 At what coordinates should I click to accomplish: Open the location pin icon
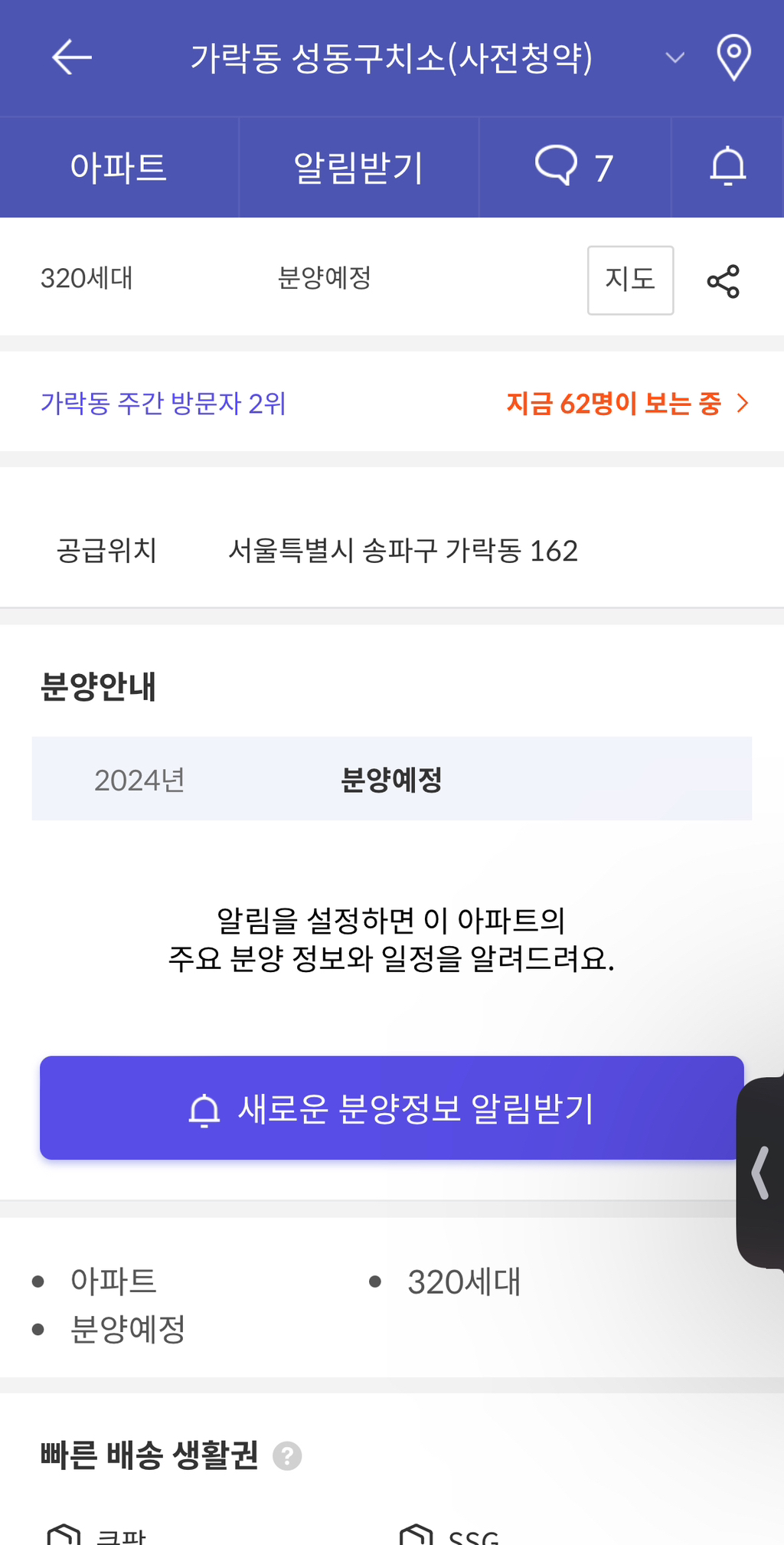coord(733,57)
